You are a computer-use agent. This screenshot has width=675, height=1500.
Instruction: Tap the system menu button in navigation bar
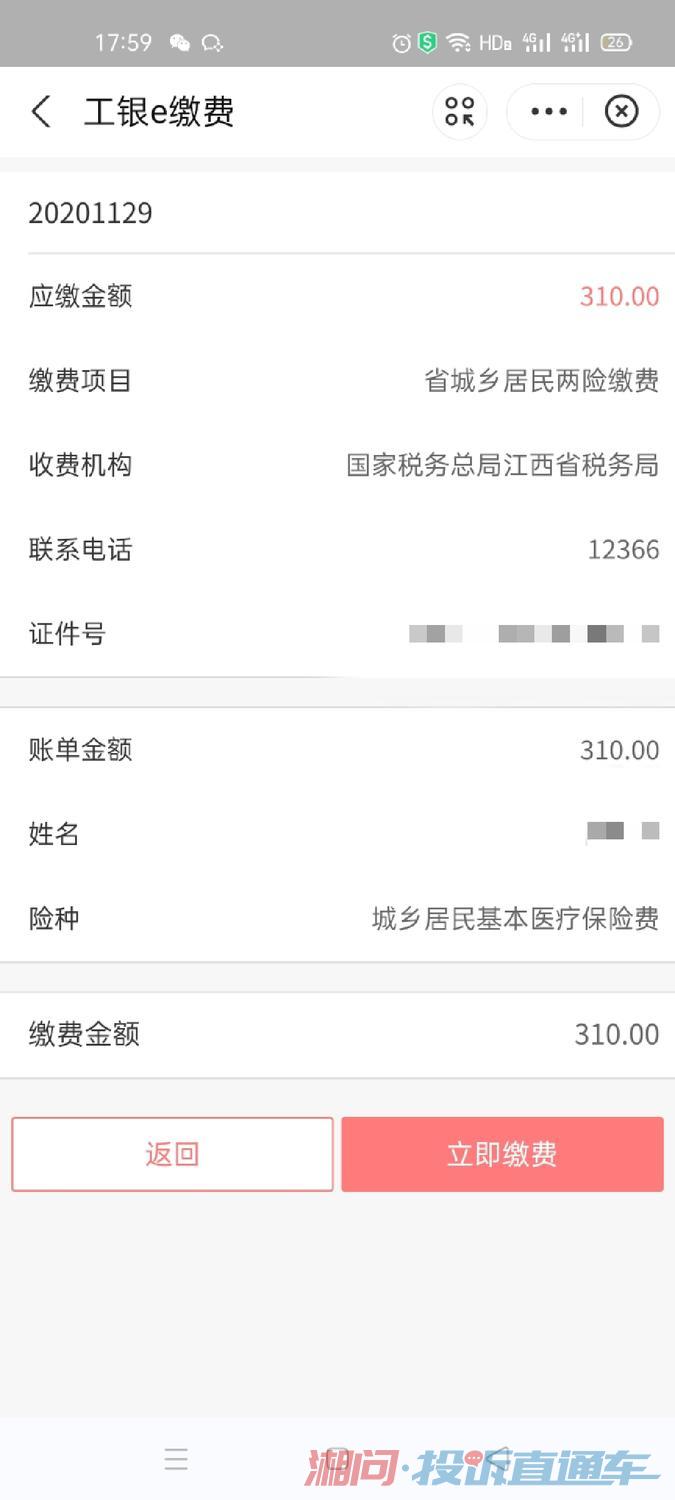(x=176, y=1459)
